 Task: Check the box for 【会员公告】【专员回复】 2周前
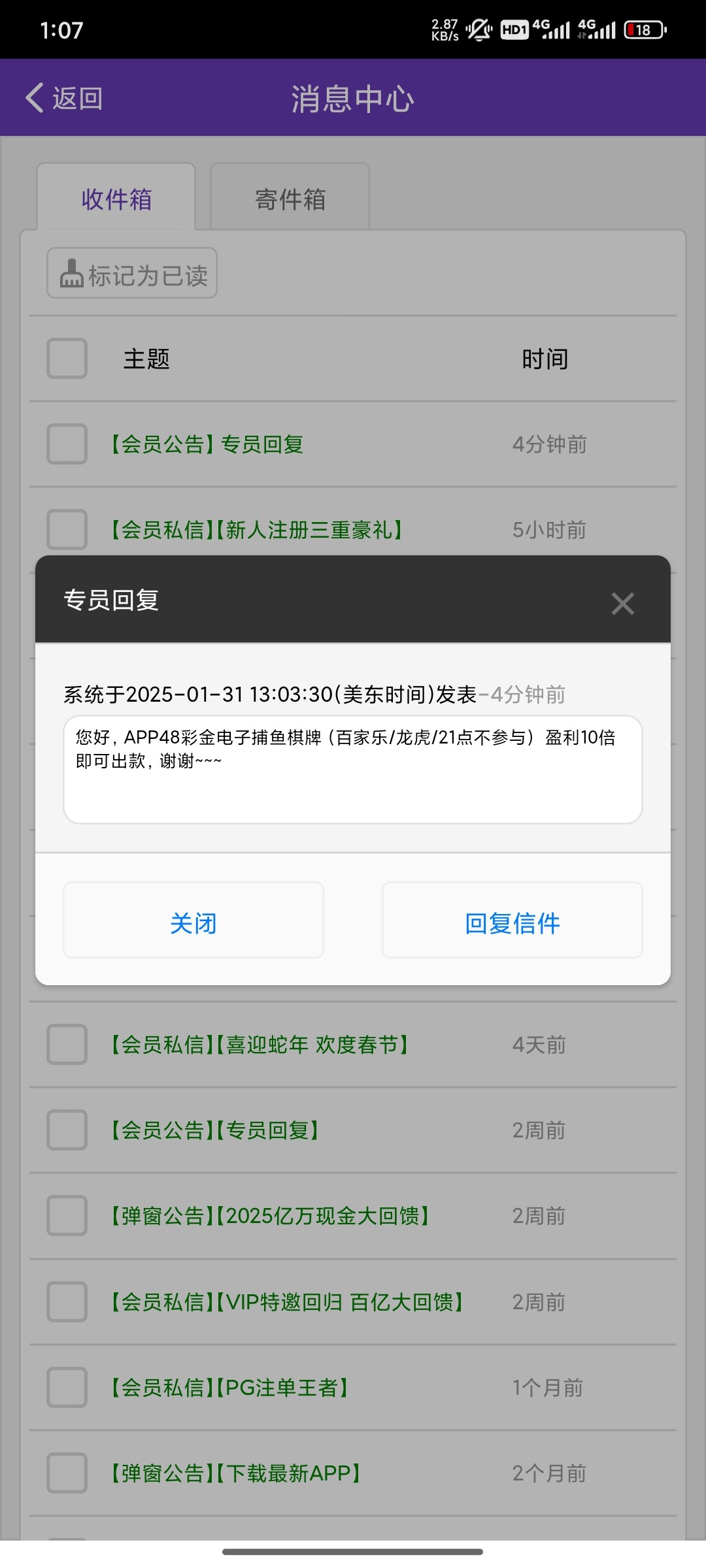coord(67,1130)
